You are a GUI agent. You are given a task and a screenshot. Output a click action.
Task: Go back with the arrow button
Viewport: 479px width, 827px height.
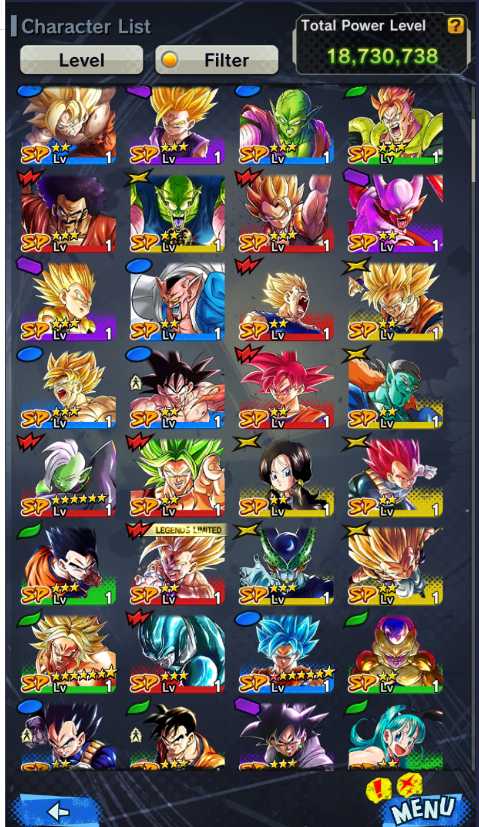tap(57, 811)
